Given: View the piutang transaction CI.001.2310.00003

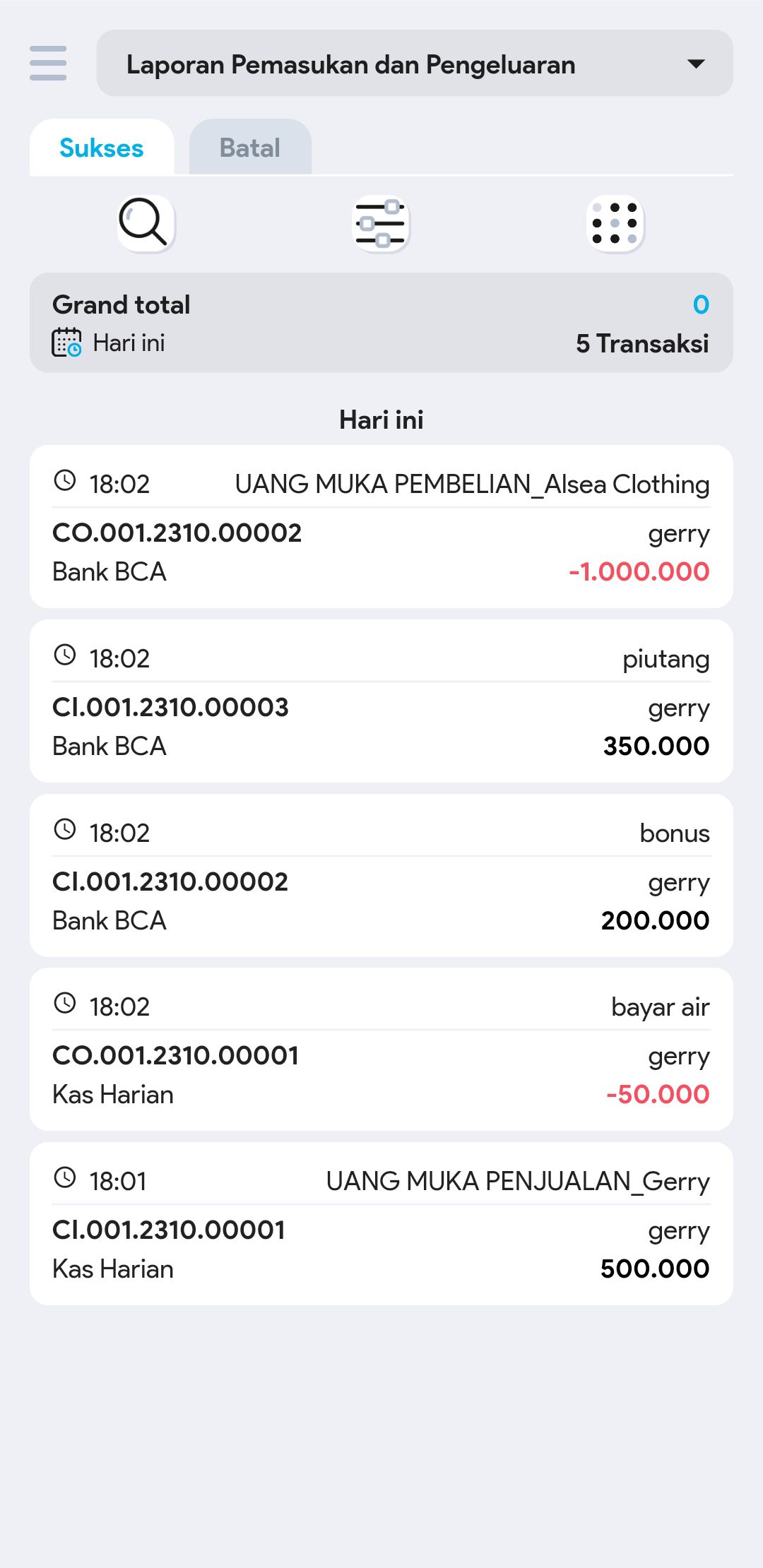Looking at the screenshot, I should click(381, 701).
